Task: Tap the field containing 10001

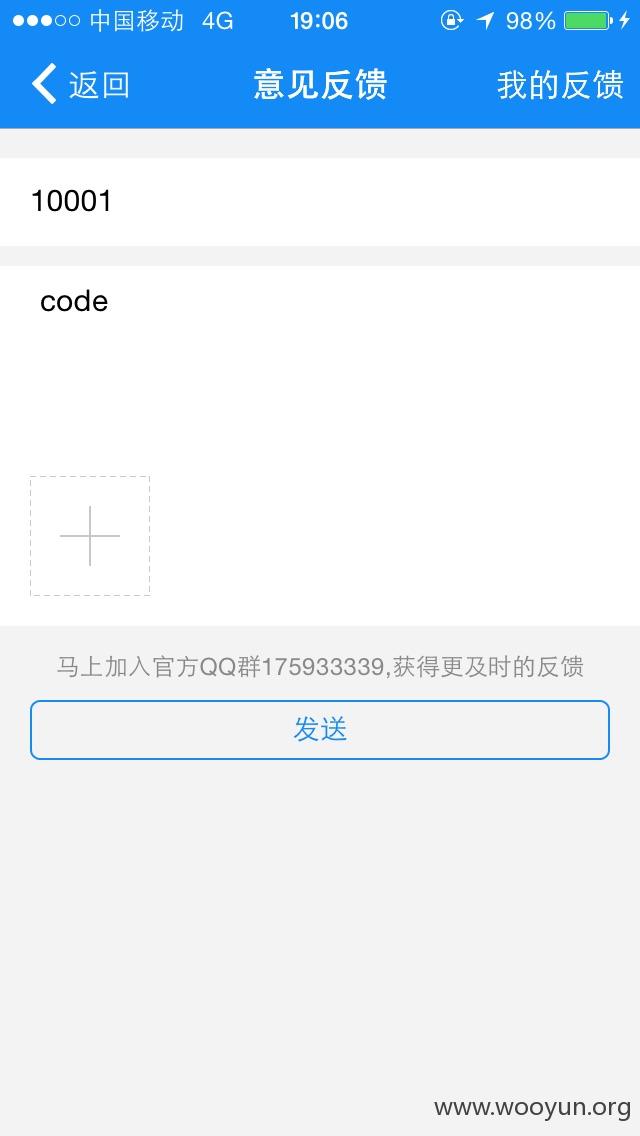Action: point(320,201)
